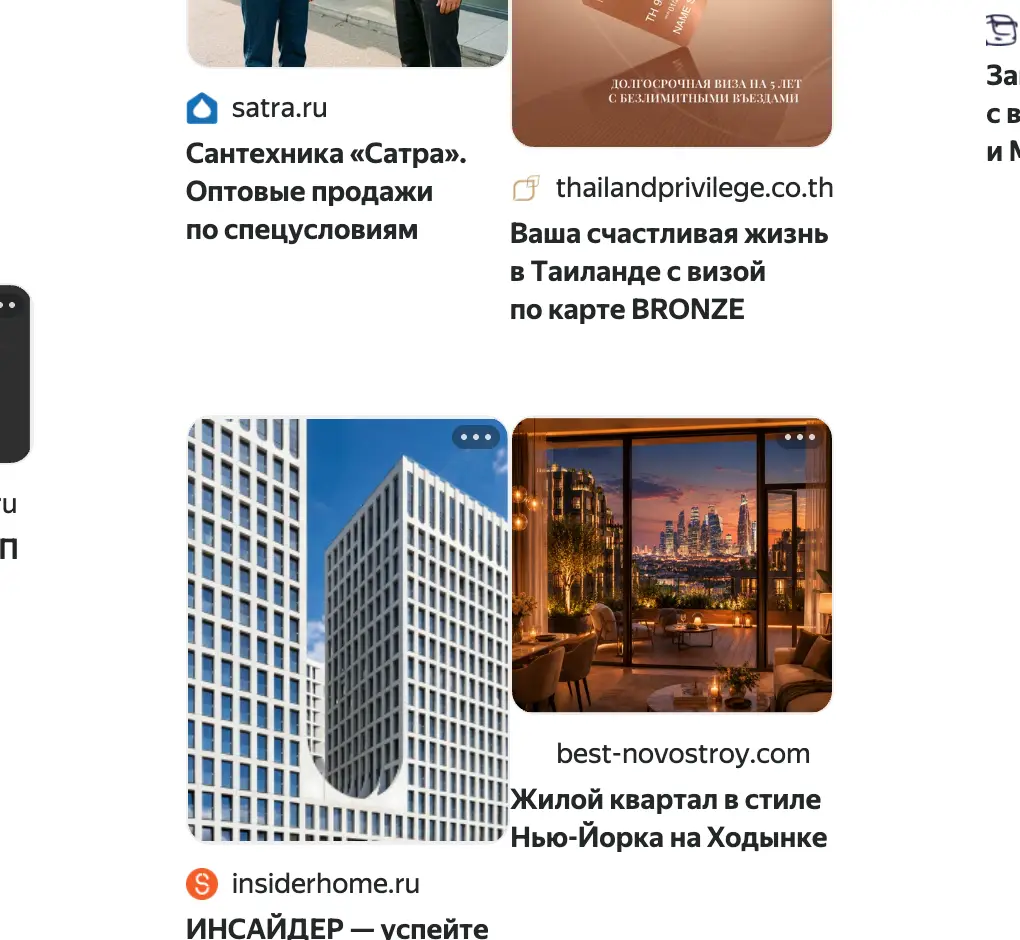Open the white tower building image
Screen dimensions: 1020x940
347,630
